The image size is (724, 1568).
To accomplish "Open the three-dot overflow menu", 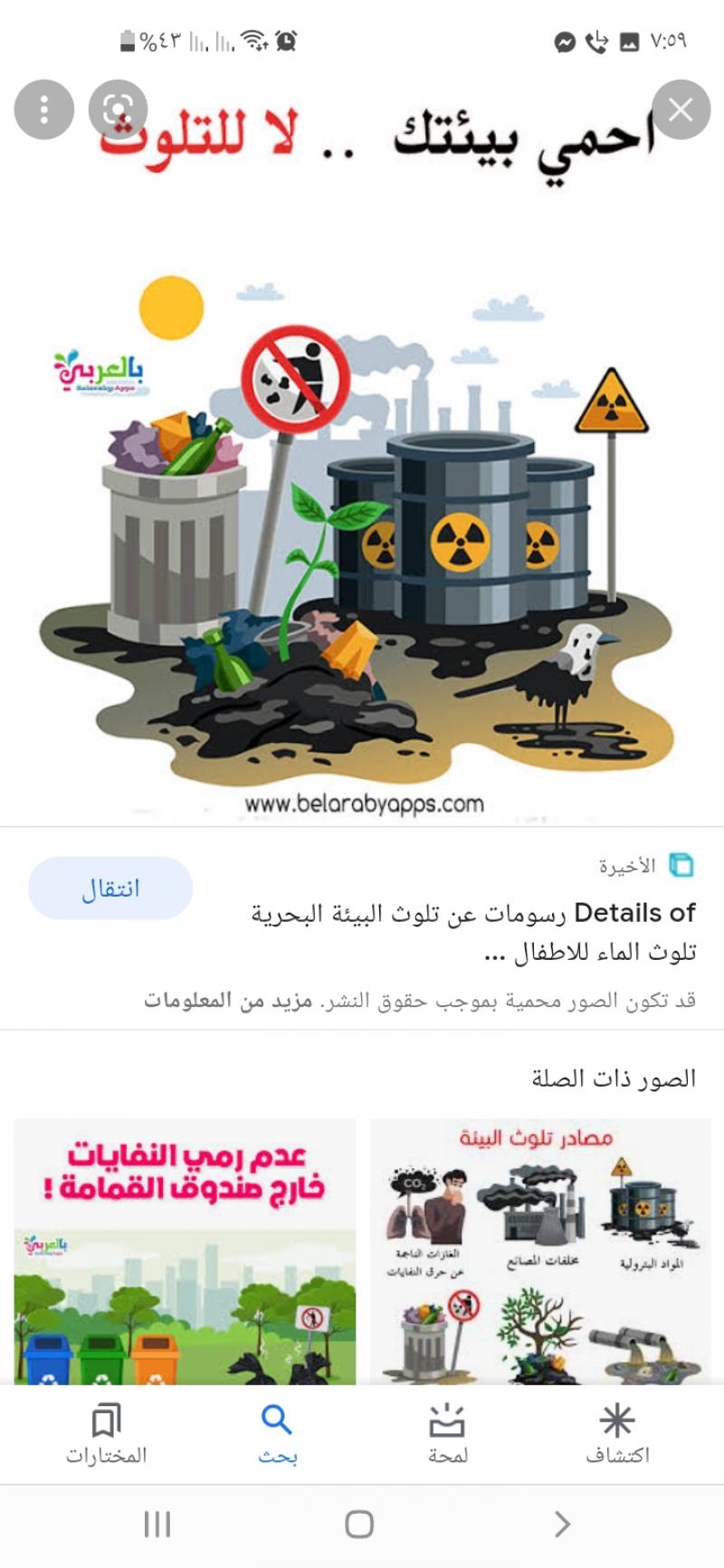I will pyautogui.click(x=43, y=109).
